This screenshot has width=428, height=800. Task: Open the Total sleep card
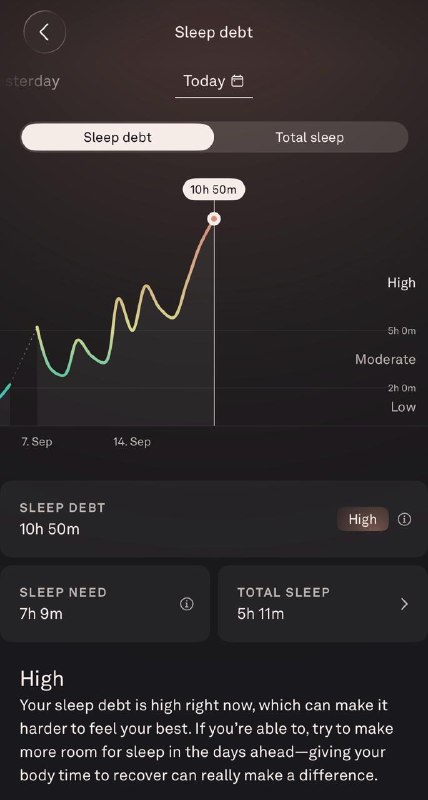coord(322,603)
